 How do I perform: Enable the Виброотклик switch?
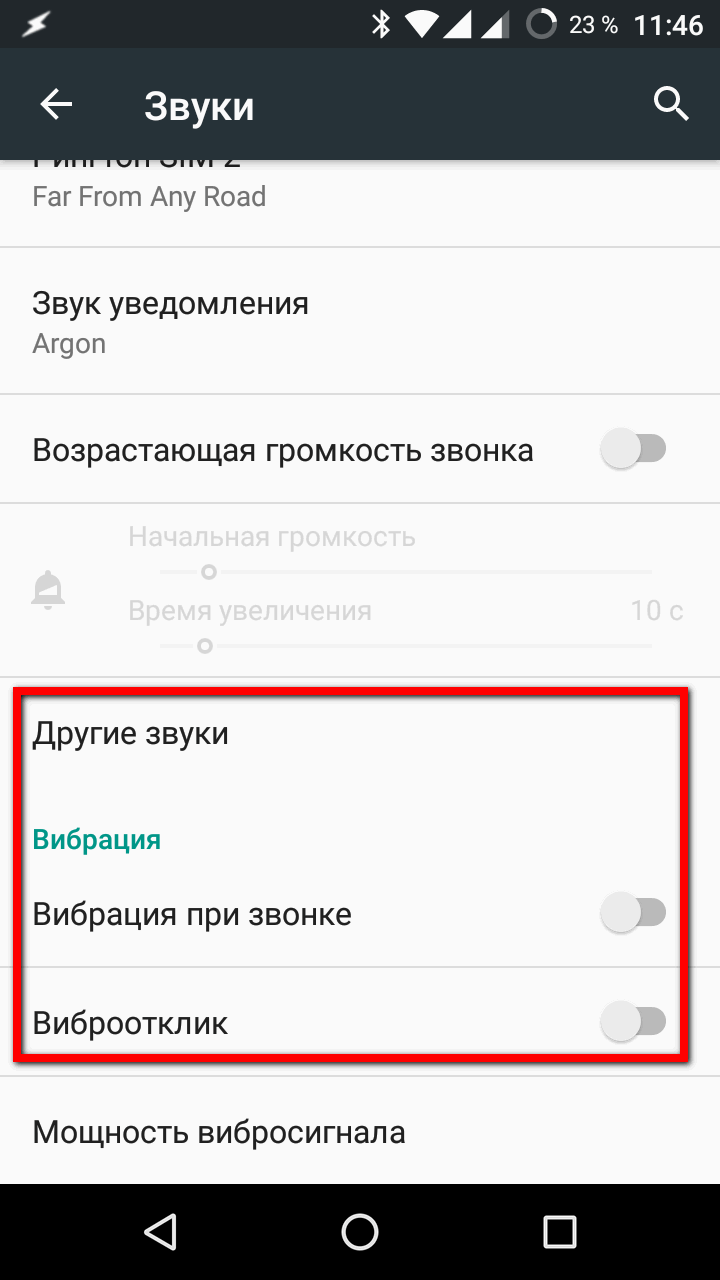[x=633, y=1022]
